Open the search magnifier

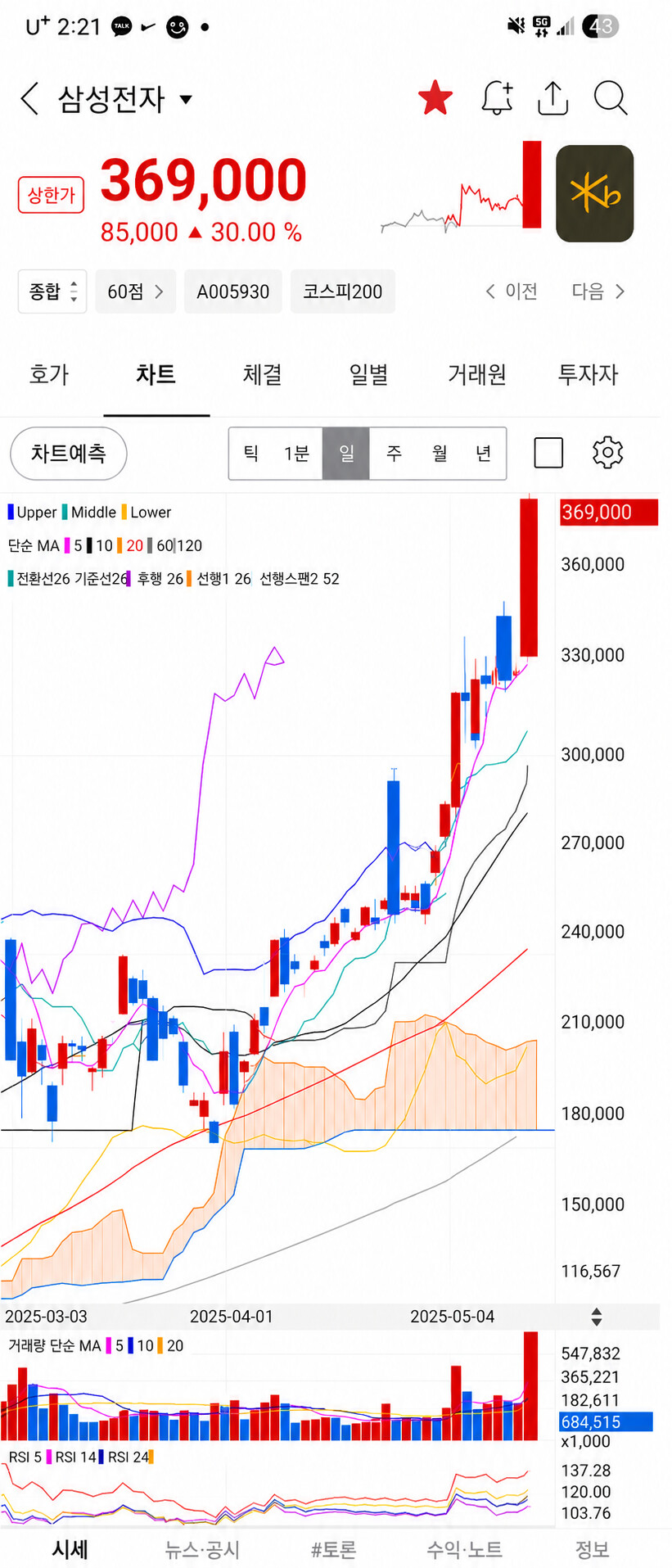click(611, 98)
